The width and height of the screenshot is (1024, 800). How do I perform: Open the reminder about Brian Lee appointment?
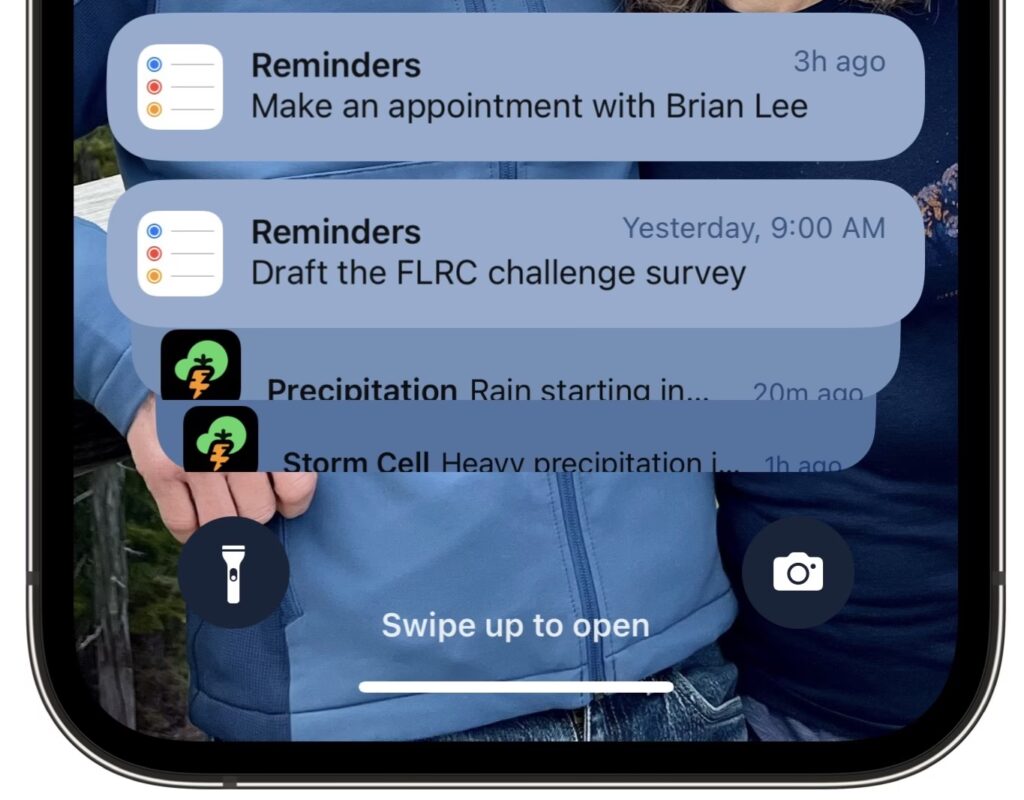tap(515, 87)
